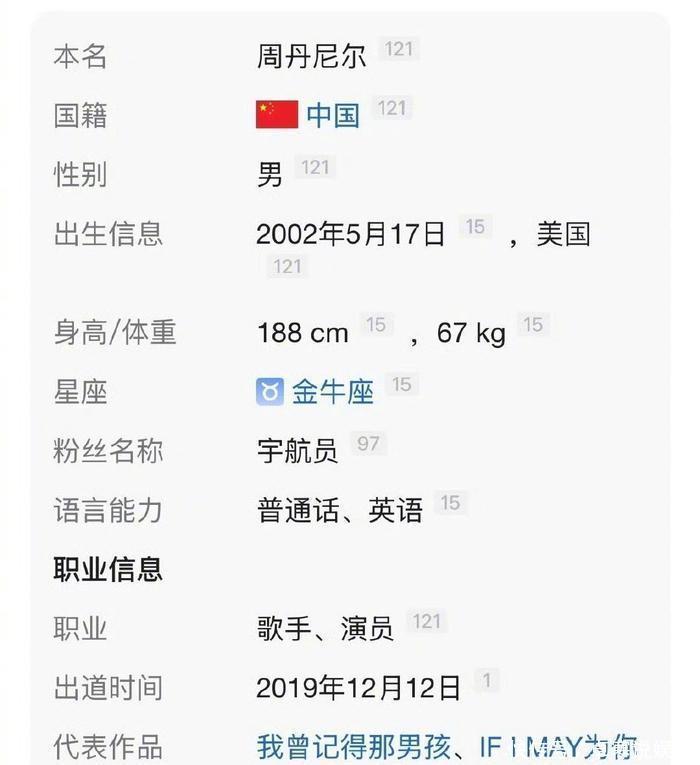Open reference 1 next to 2019年12月12日
The image size is (700, 765).
point(486,681)
